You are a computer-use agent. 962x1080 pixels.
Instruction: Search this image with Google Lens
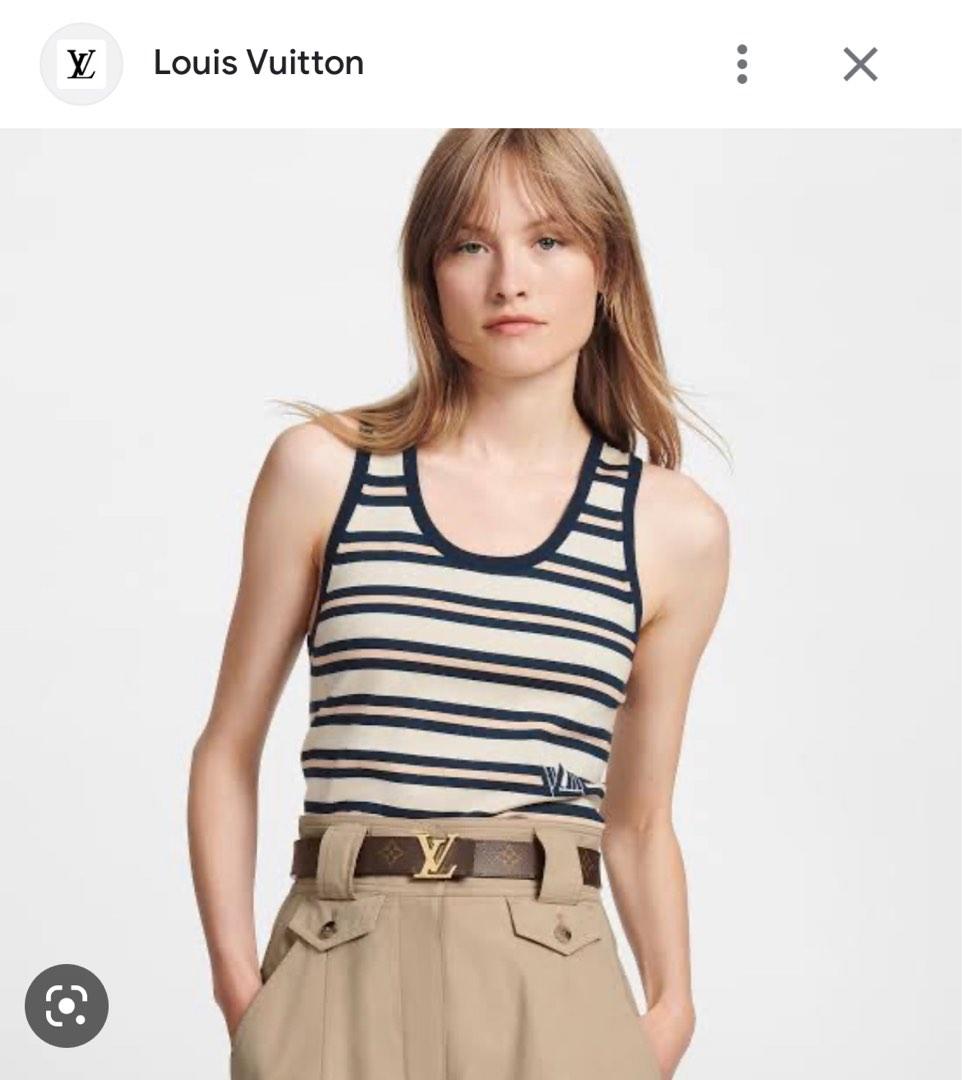coord(66,1005)
